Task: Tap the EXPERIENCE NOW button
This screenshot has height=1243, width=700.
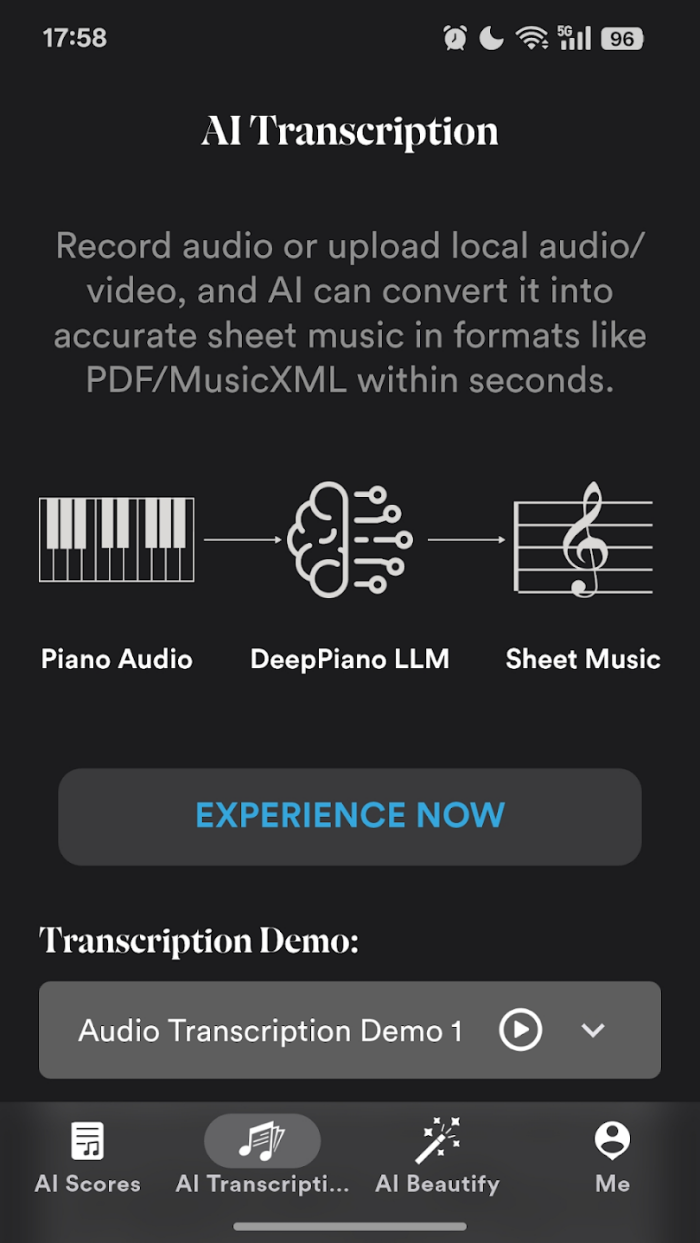Action: click(349, 815)
